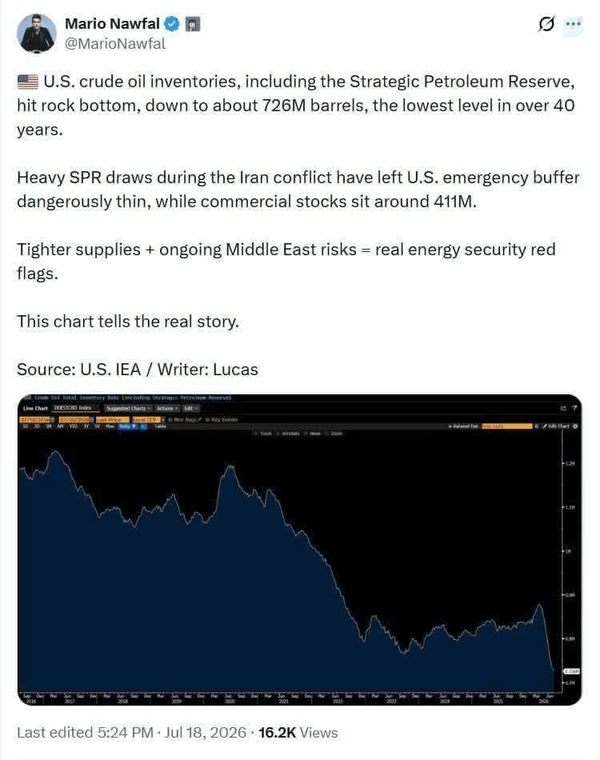Viewport: 600px width, 760px height.
Task: Open the post's three-dot overflow menu
Action: [573, 24]
